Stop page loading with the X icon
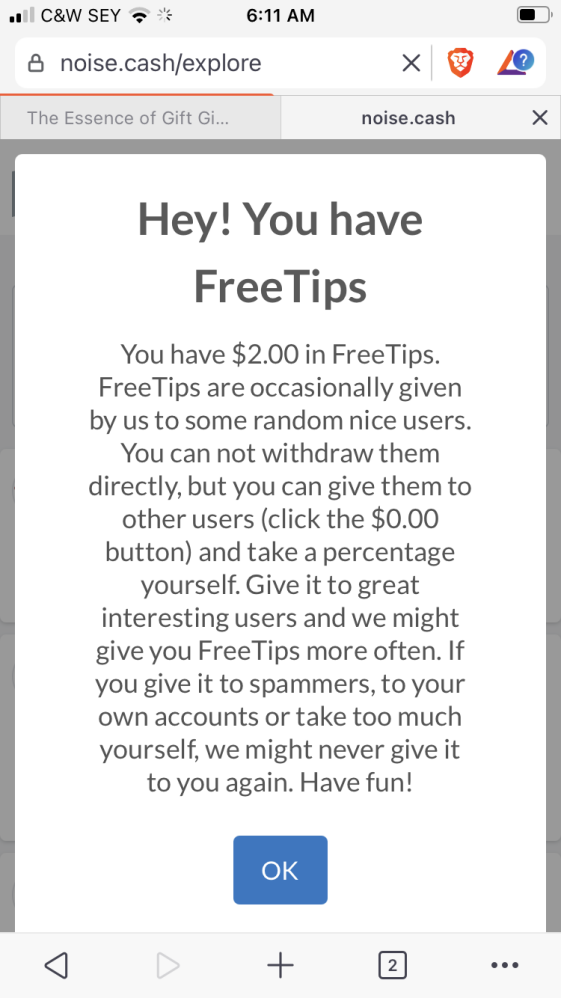Image resolution: width=561 pixels, height=998 pixels. 411,63
